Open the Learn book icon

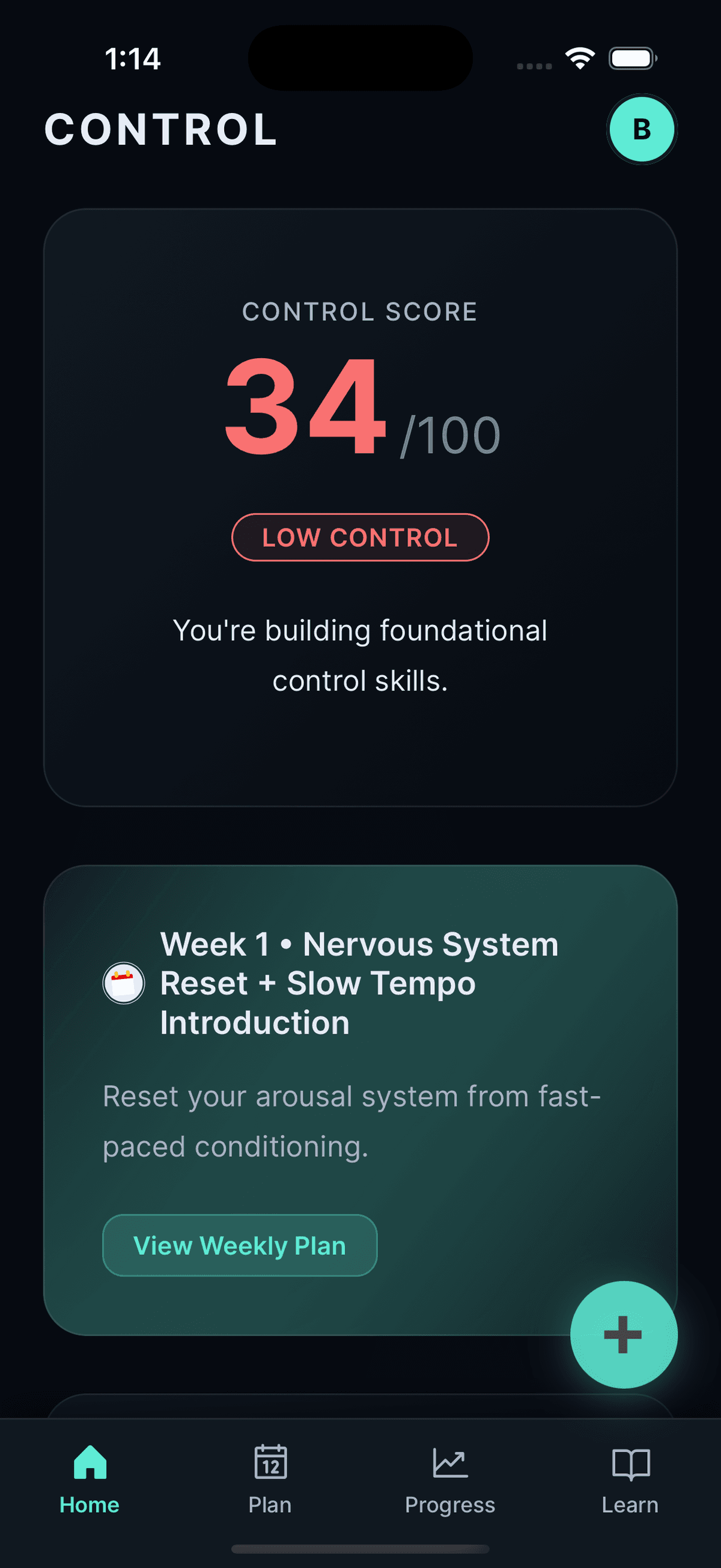pos(630,1461)
